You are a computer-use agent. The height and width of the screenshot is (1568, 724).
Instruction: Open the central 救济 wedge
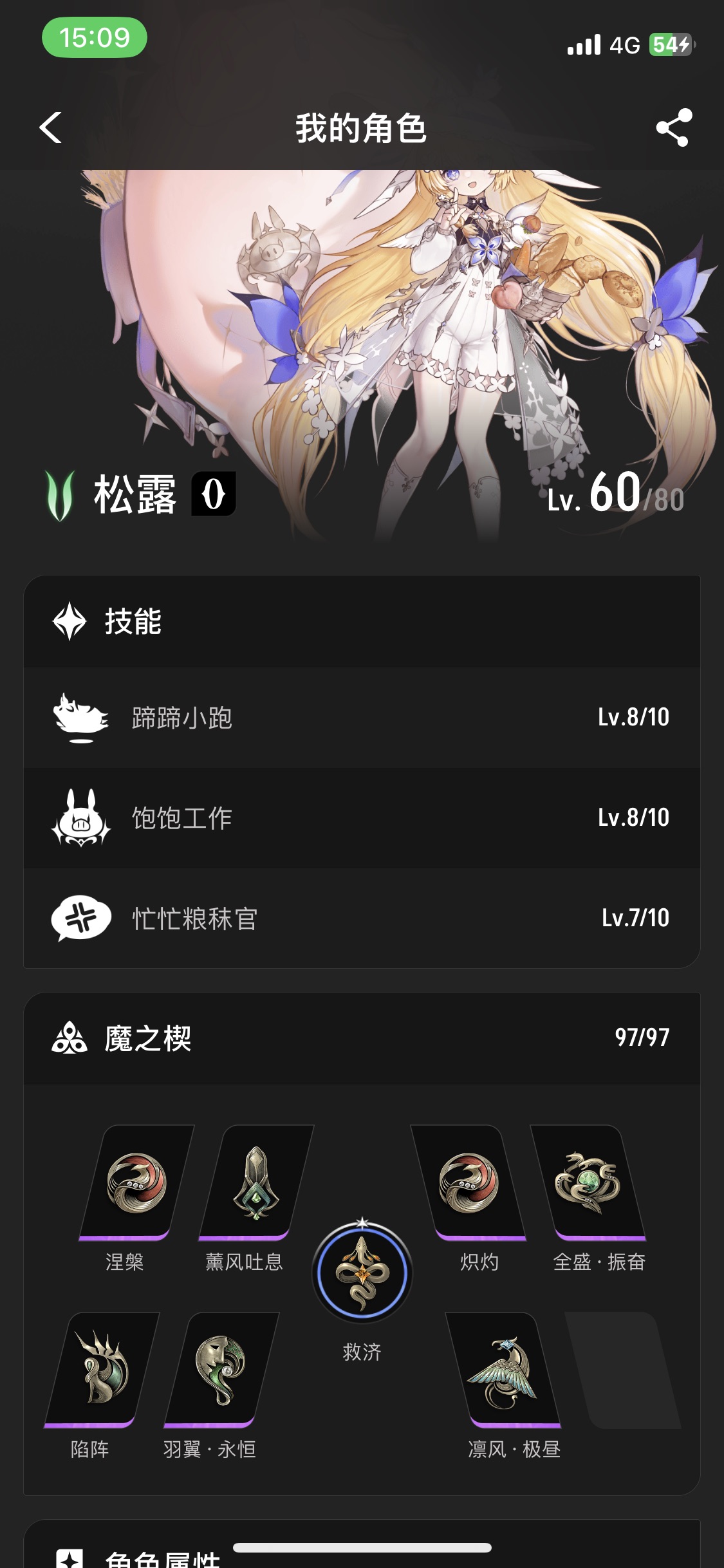pyautogui.click(x=362, y=1273)
